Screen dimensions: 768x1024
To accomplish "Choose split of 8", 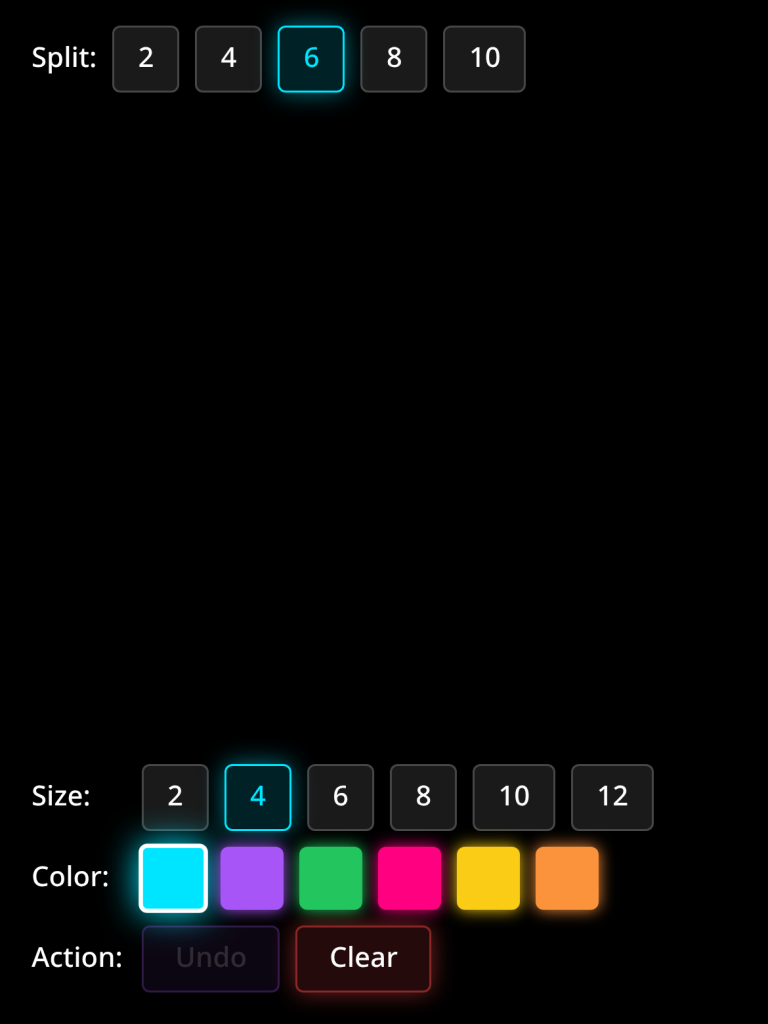I will 394,59.
